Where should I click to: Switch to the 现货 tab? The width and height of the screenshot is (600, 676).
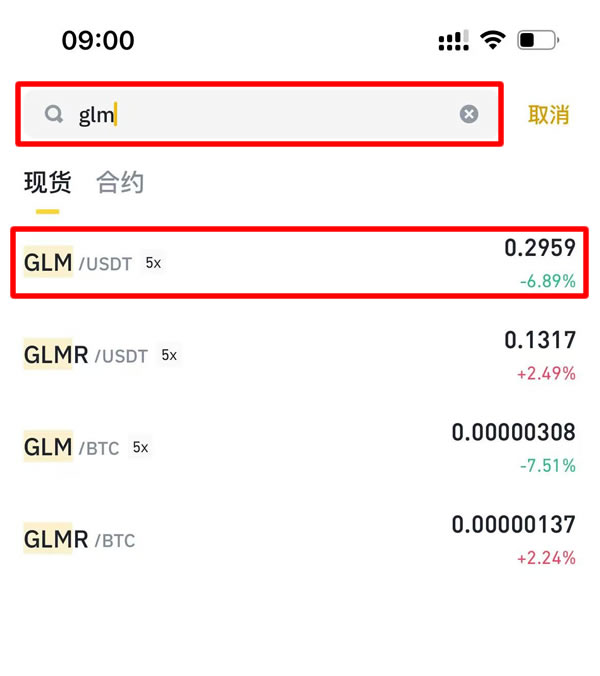tap(47, 183)
